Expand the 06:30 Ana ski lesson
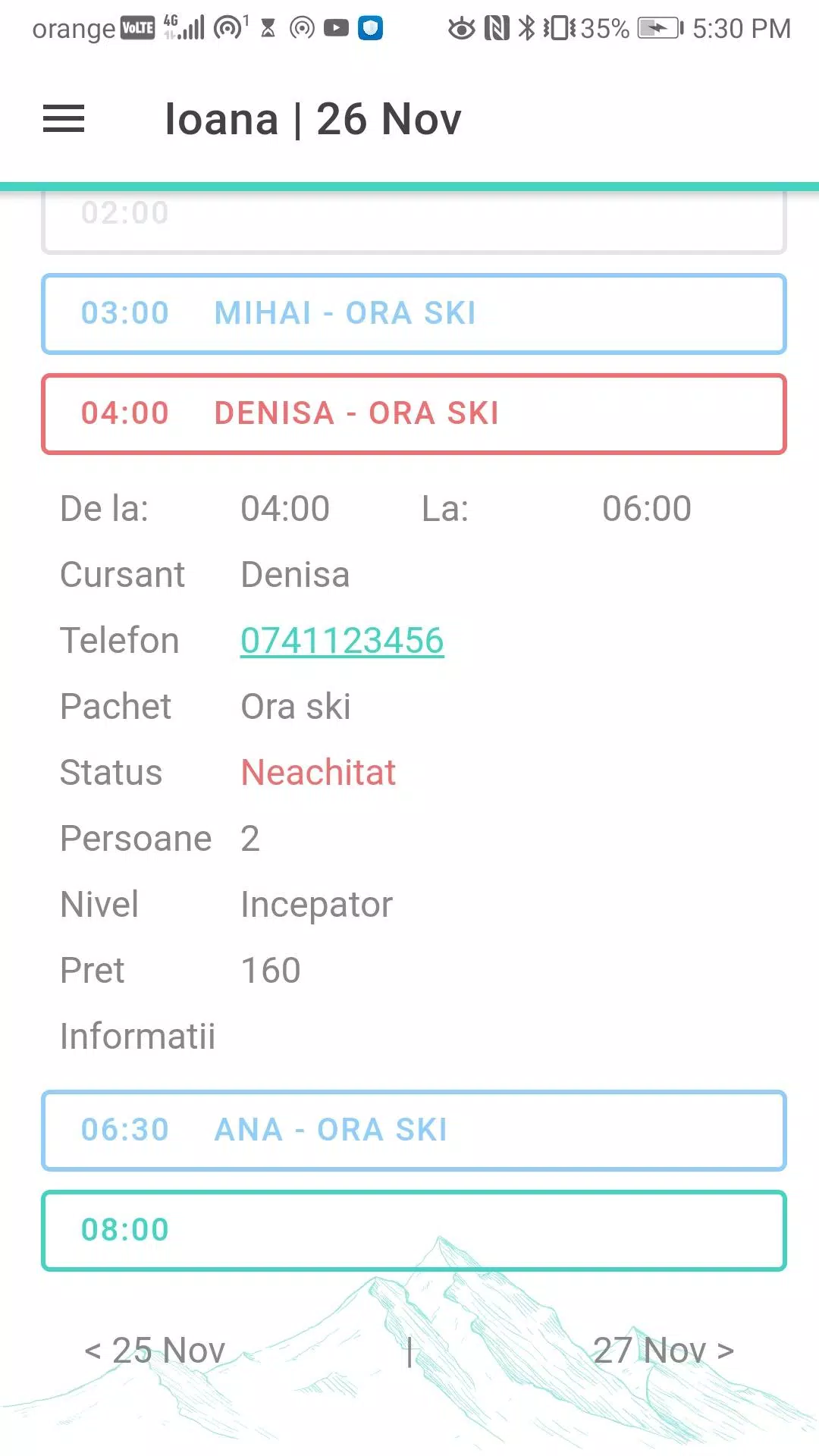Viewport: 819px width, 1456px height. 413,1131
